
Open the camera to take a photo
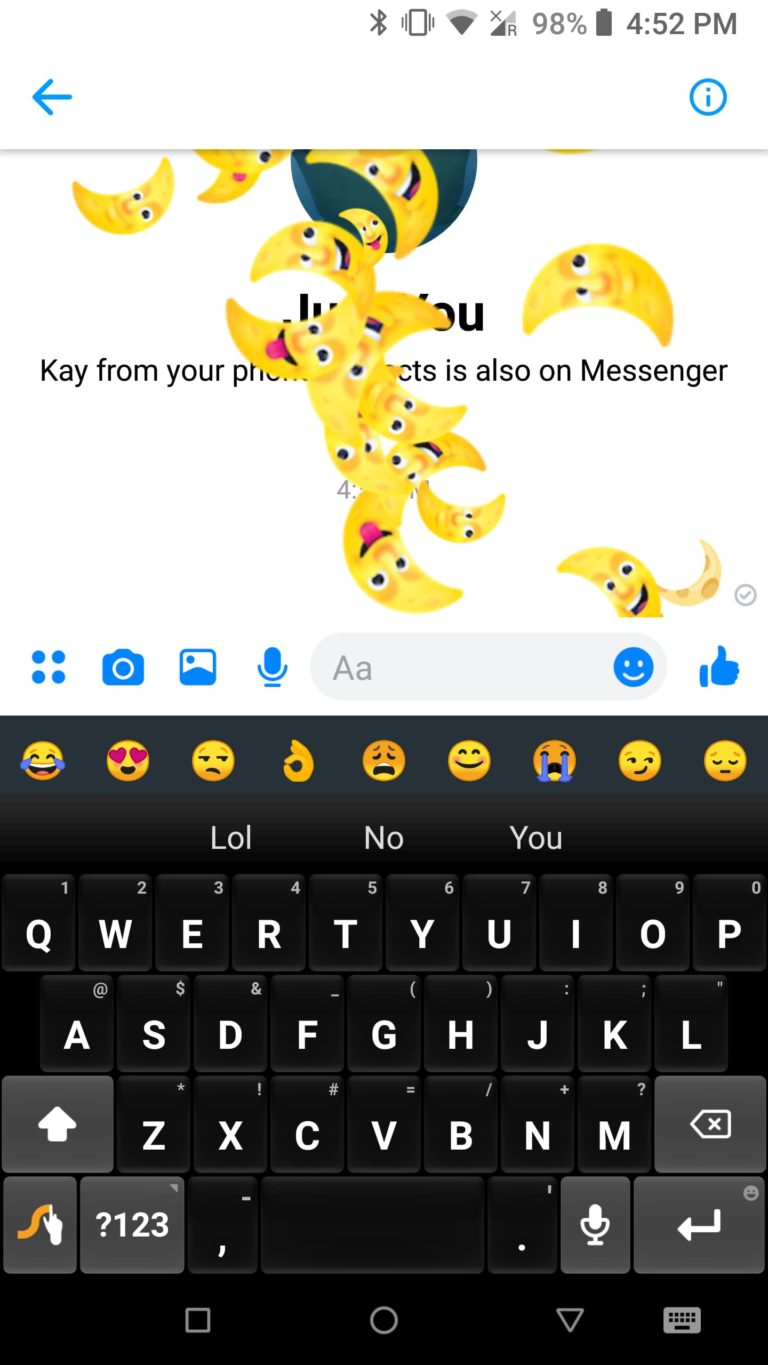123,667
